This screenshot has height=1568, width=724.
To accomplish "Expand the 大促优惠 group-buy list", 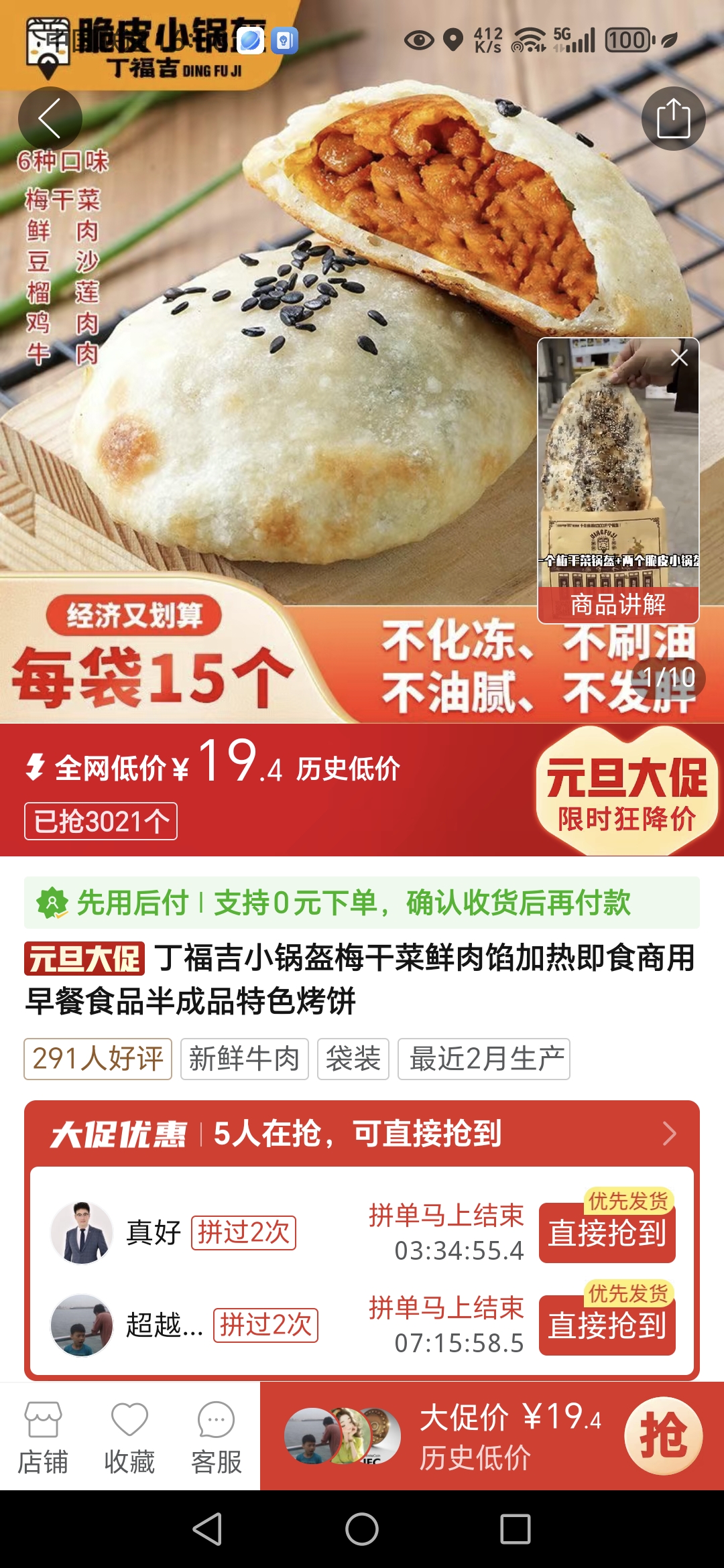I will tap(668, 1134).
